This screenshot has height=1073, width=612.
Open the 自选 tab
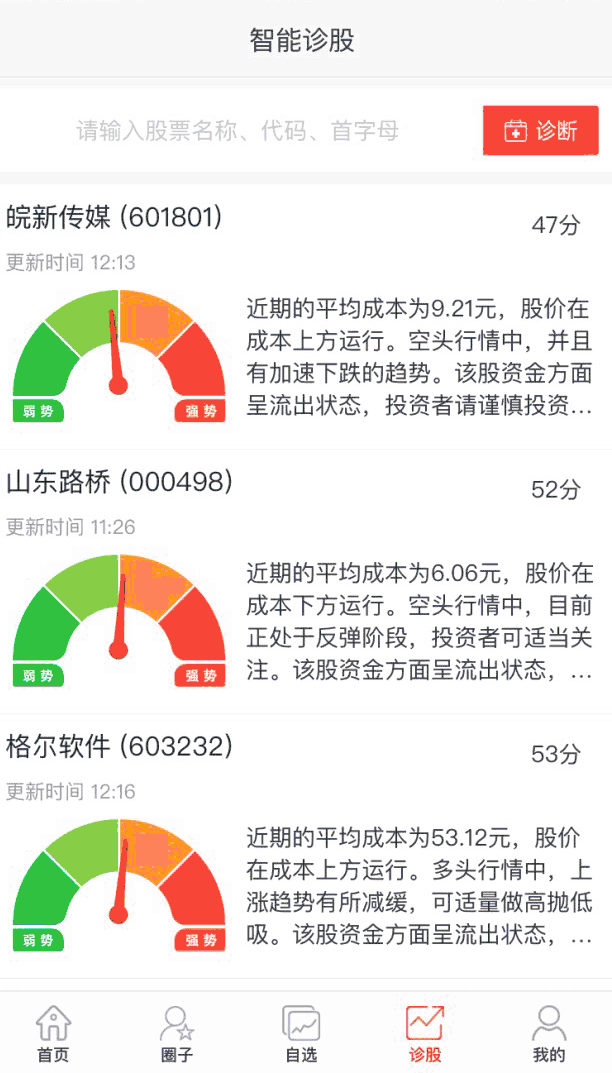301,1034
